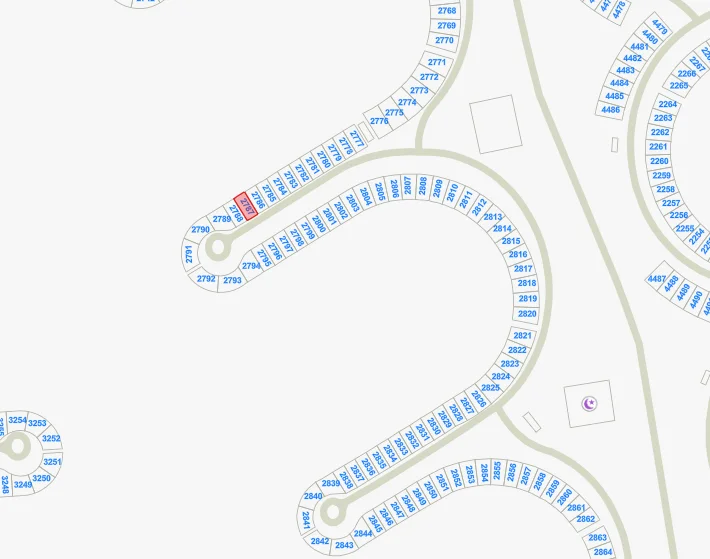Choose plot 2819
Image resolution: width=710 pixels, height=559 pixels.
tap(527, 299)
